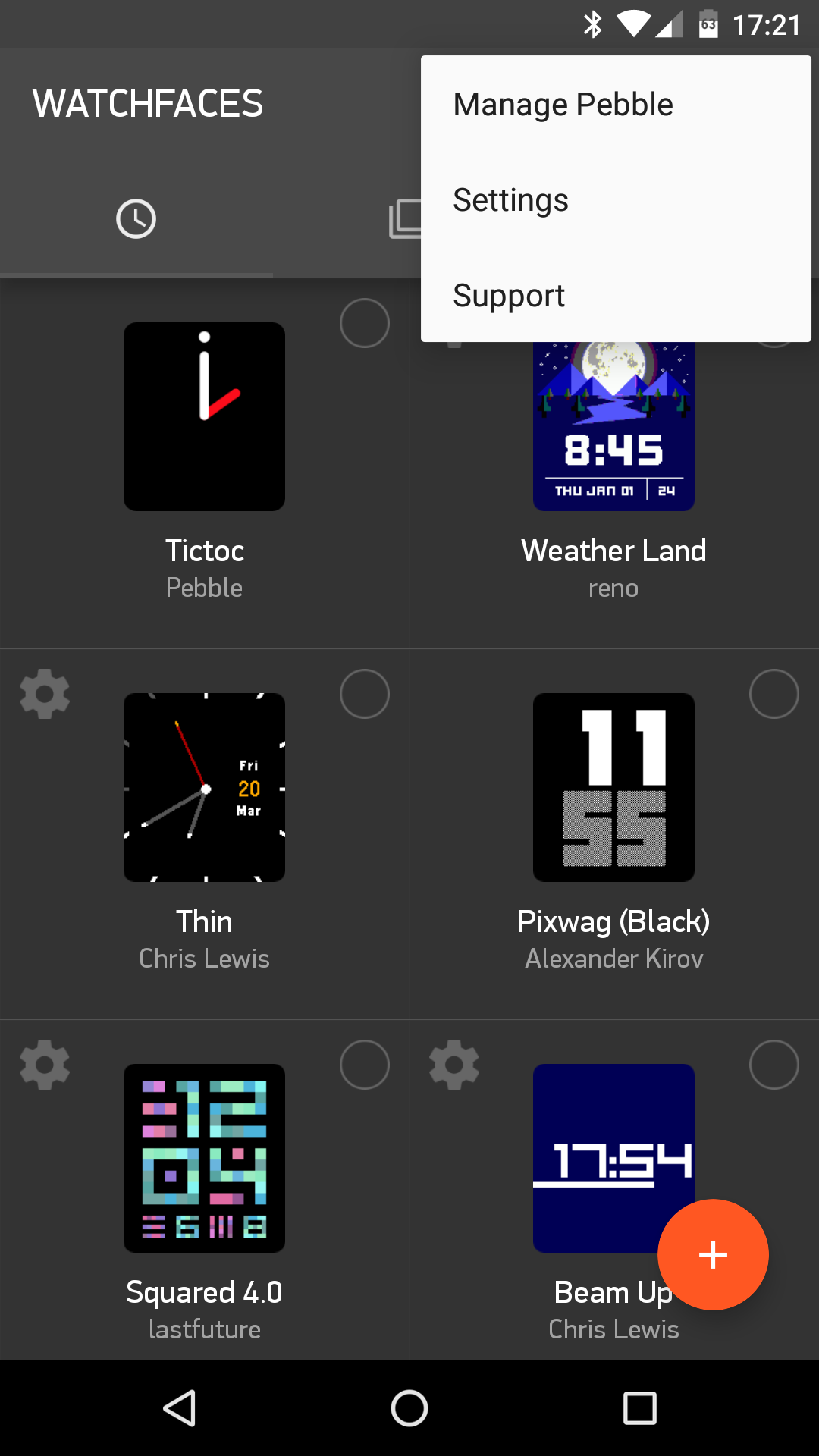The height and width of the screenshot is (1456, 819).
Task: Activate Thin via its circle selector
Action: pos(365,694)
